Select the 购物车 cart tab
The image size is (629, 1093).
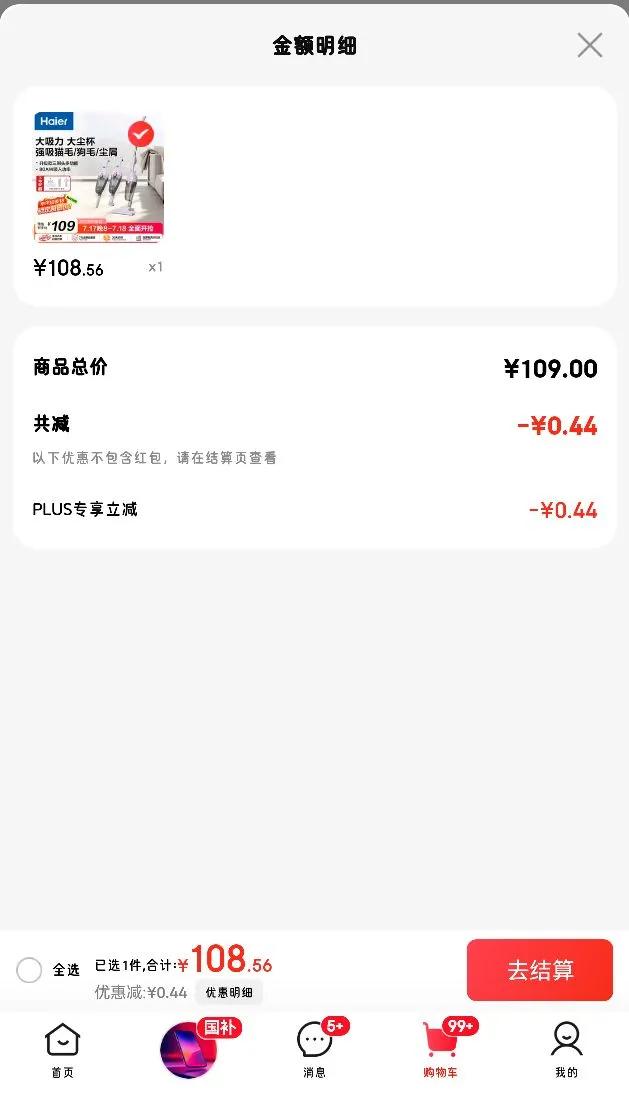click(440, 1049)
